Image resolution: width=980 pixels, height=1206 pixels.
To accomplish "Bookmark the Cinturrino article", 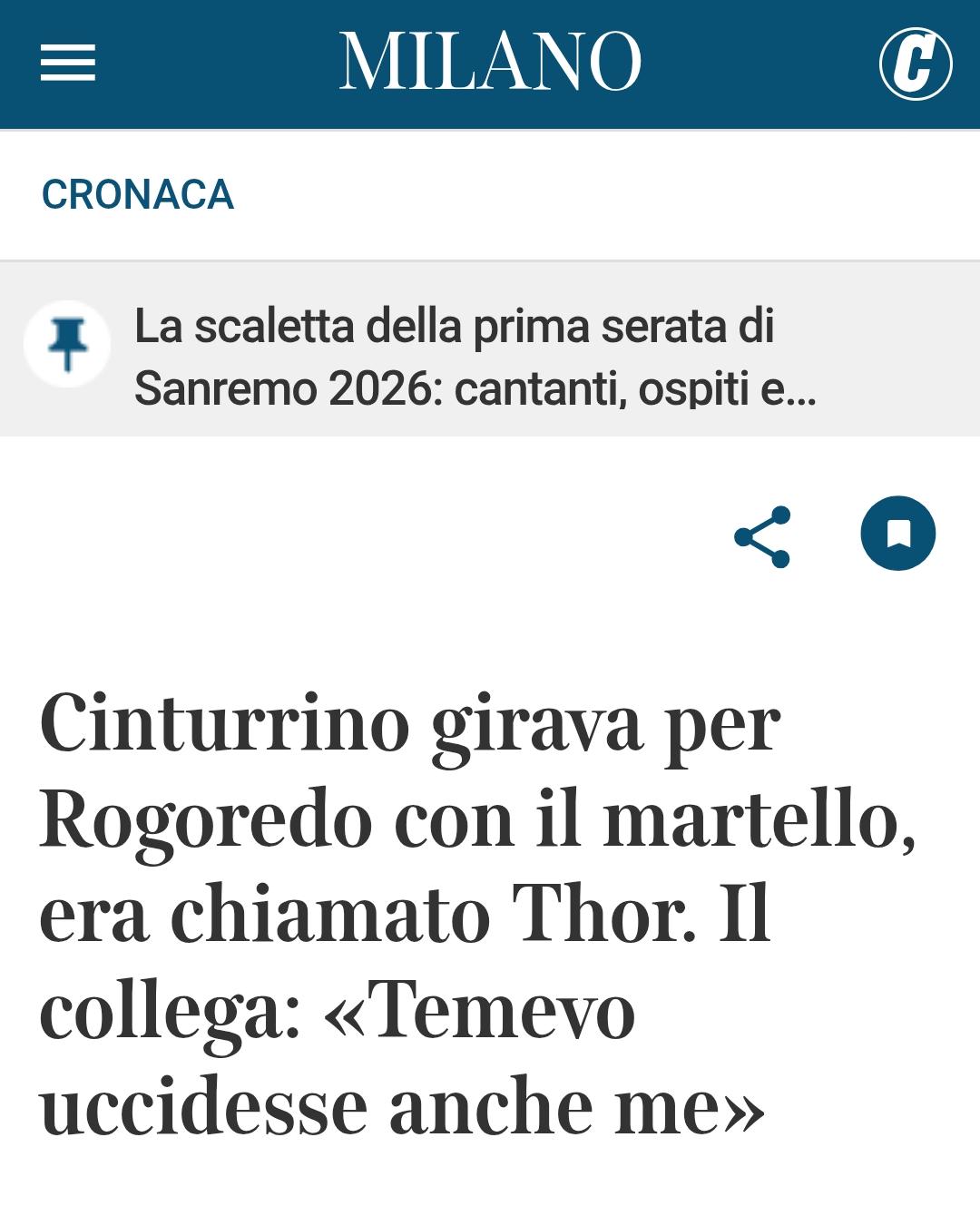I will tap(897, 534).
